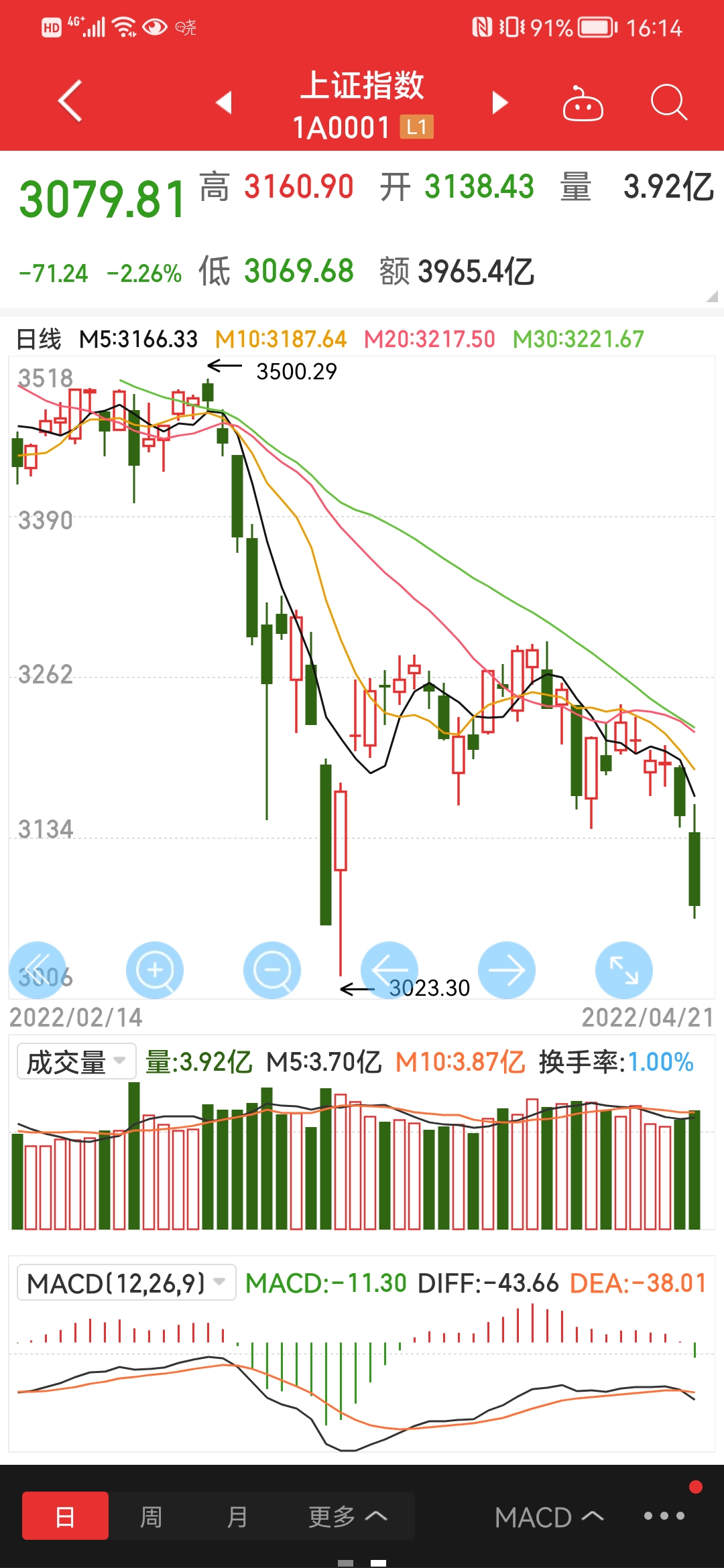Screen dimensions: 724x1568
Task: Switch to the 周 weekly chart tab
Action: 151,1516
